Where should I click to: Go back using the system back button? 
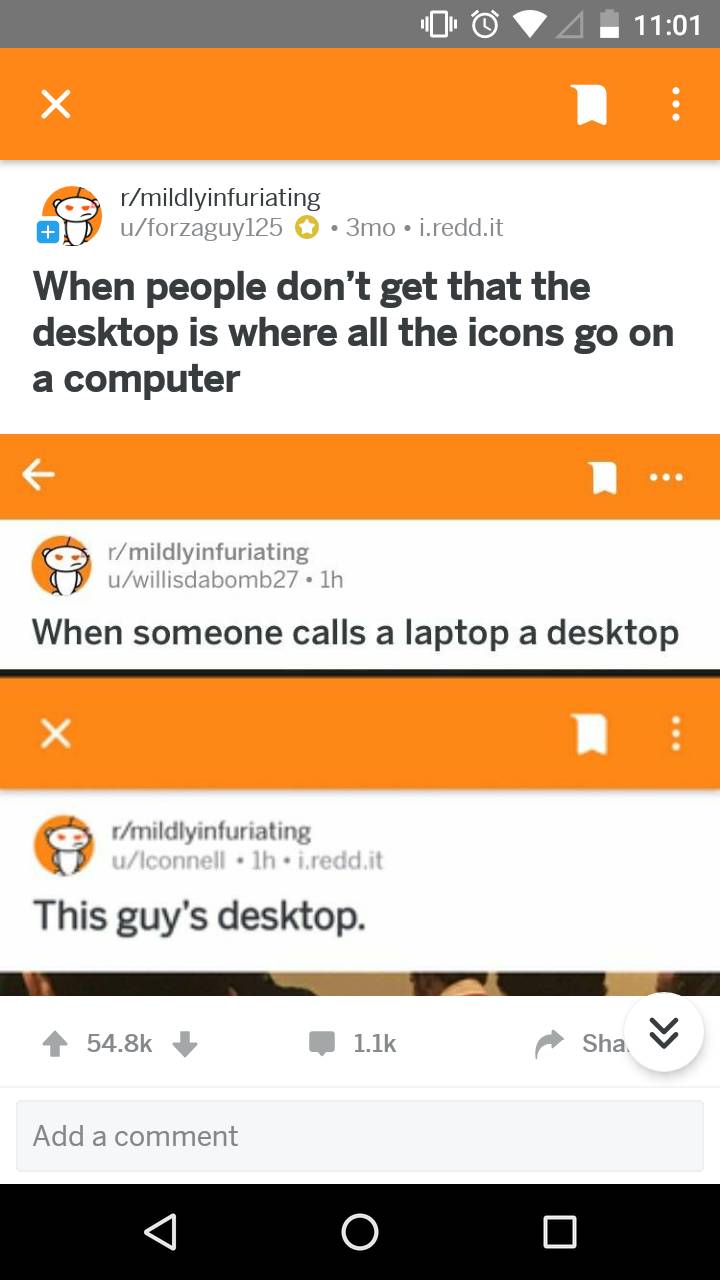coord(160,1231)
